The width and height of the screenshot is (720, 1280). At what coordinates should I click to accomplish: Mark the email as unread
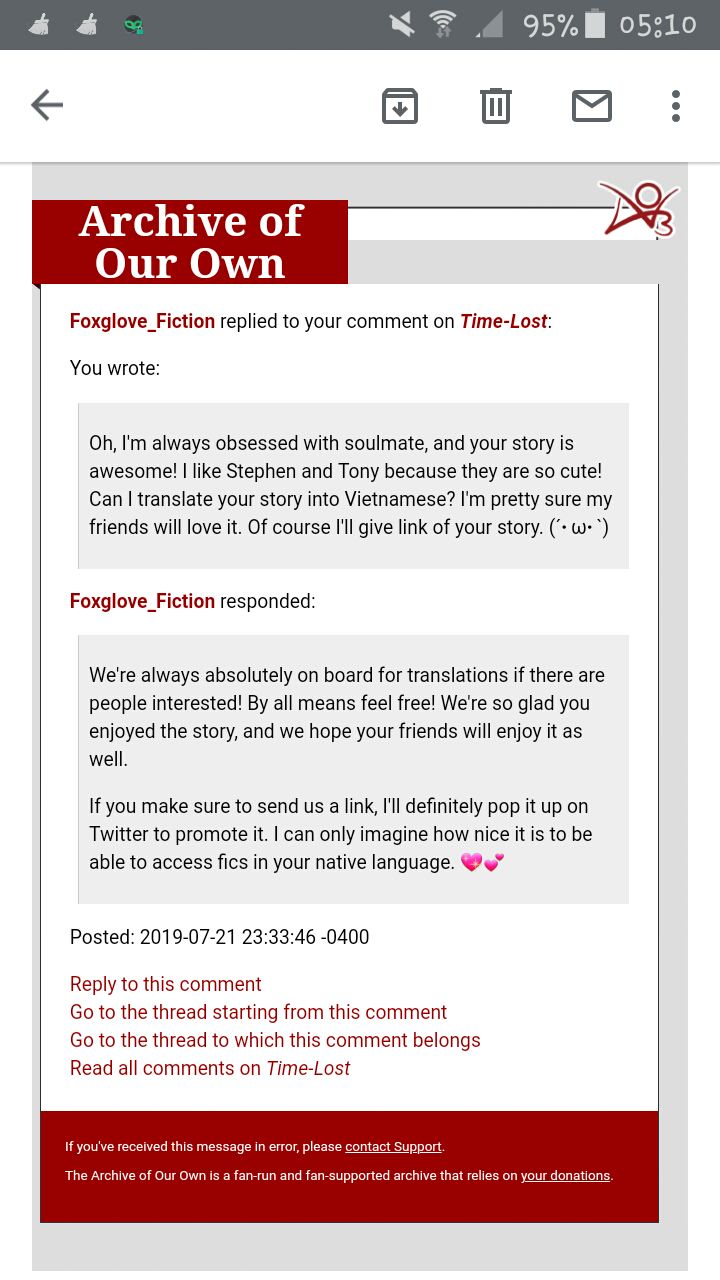click(592, 106)
